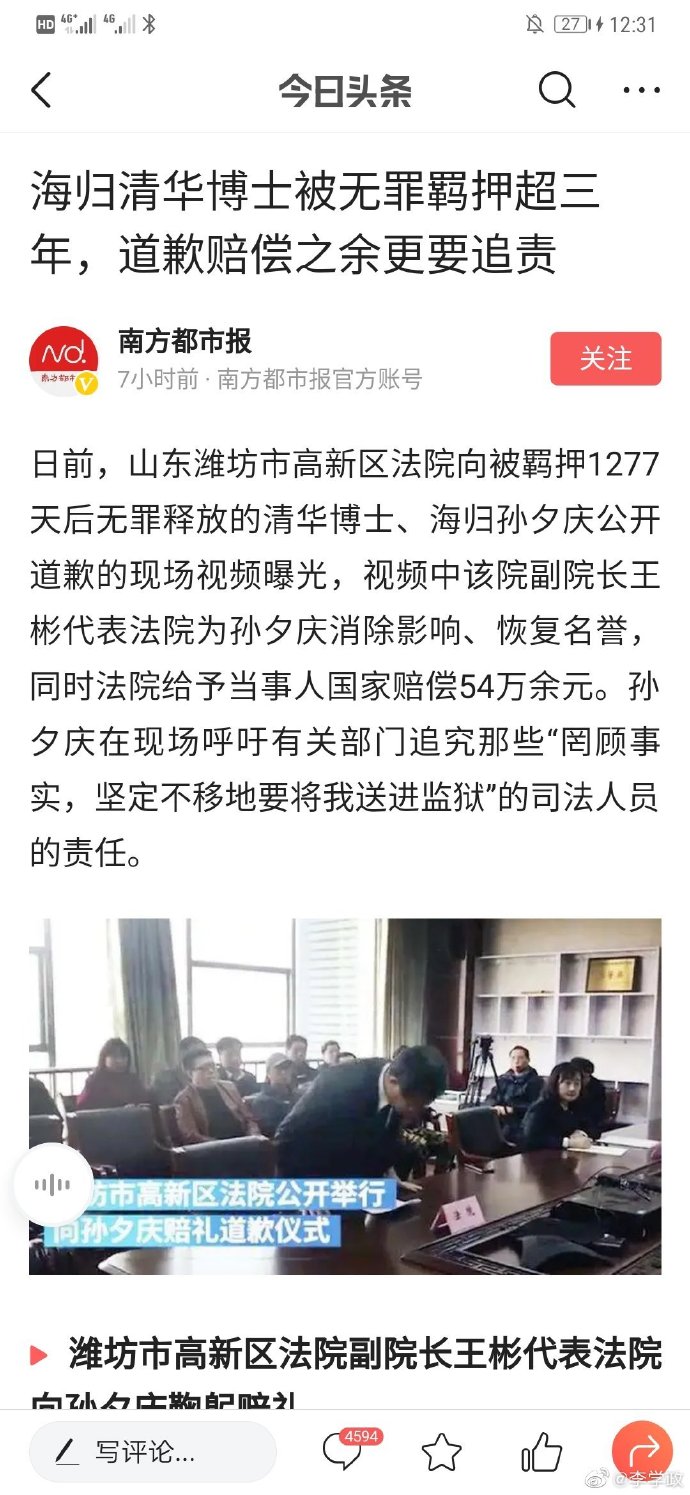690x1495 pixels.
Task: Bookmark this article with star icon
Action: [x=441, y=1452]
